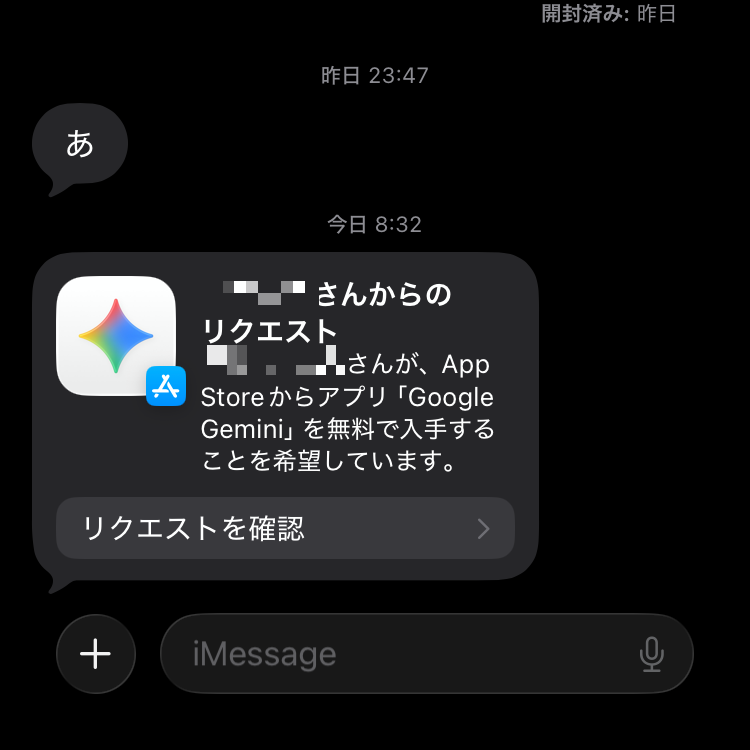This screenshot has width=750, height=750.
Task: Start dictation with the microphone icon
Action: tap(651, 654)
